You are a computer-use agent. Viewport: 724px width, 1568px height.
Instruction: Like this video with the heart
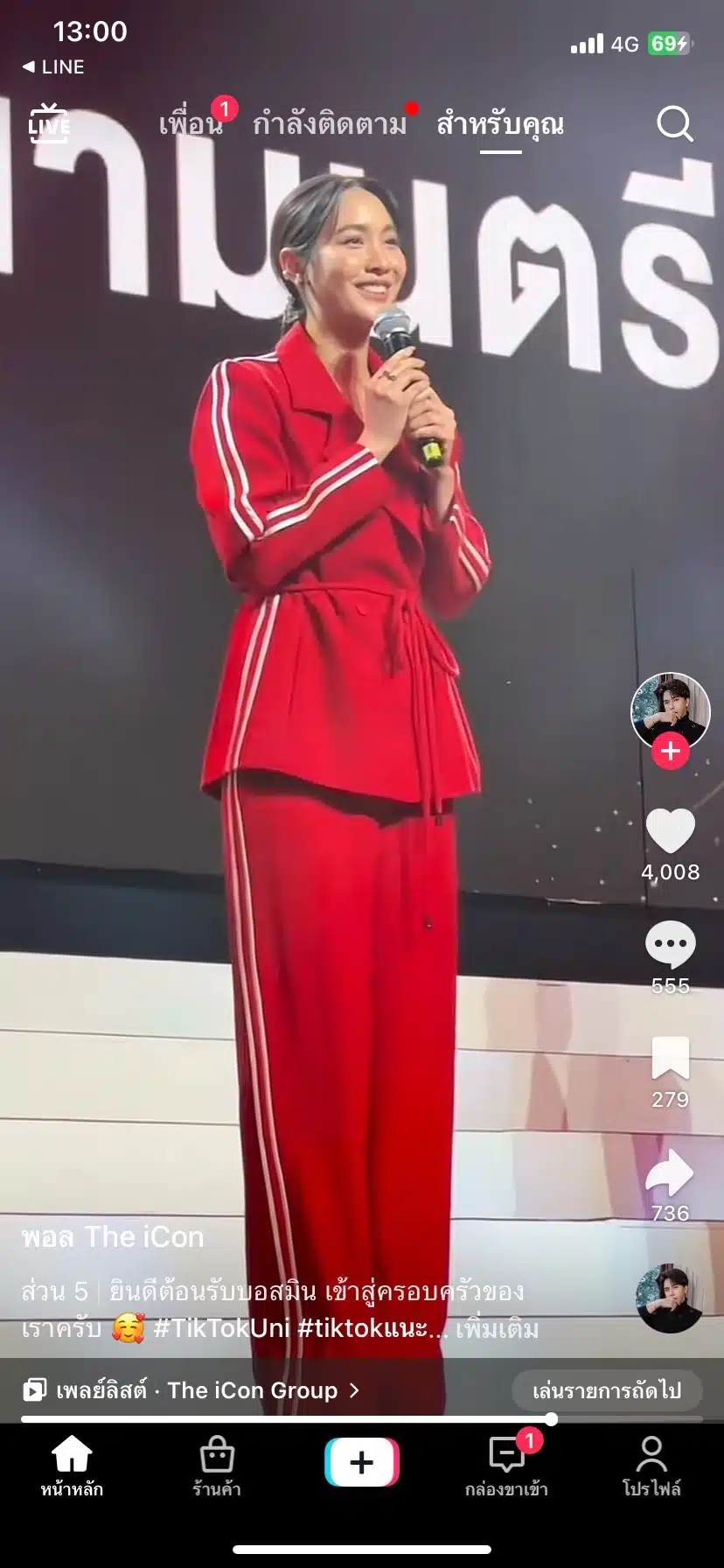click(671, 831)
